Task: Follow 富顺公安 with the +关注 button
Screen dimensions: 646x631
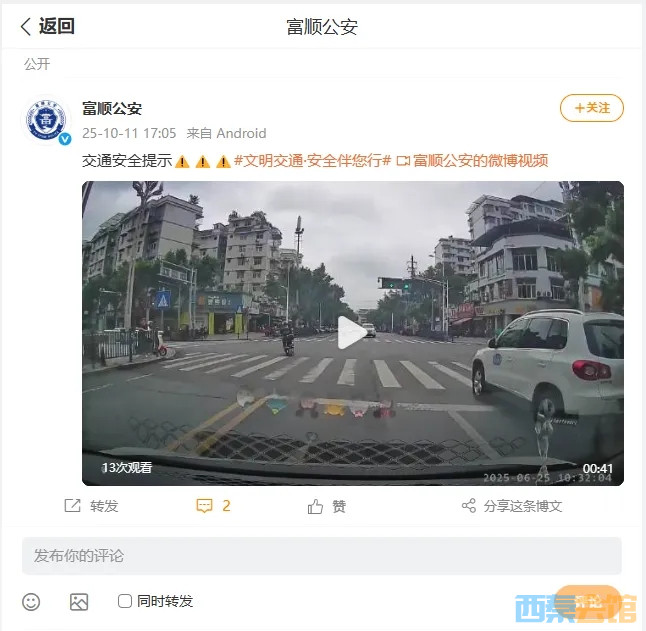Action: (591, 108)
